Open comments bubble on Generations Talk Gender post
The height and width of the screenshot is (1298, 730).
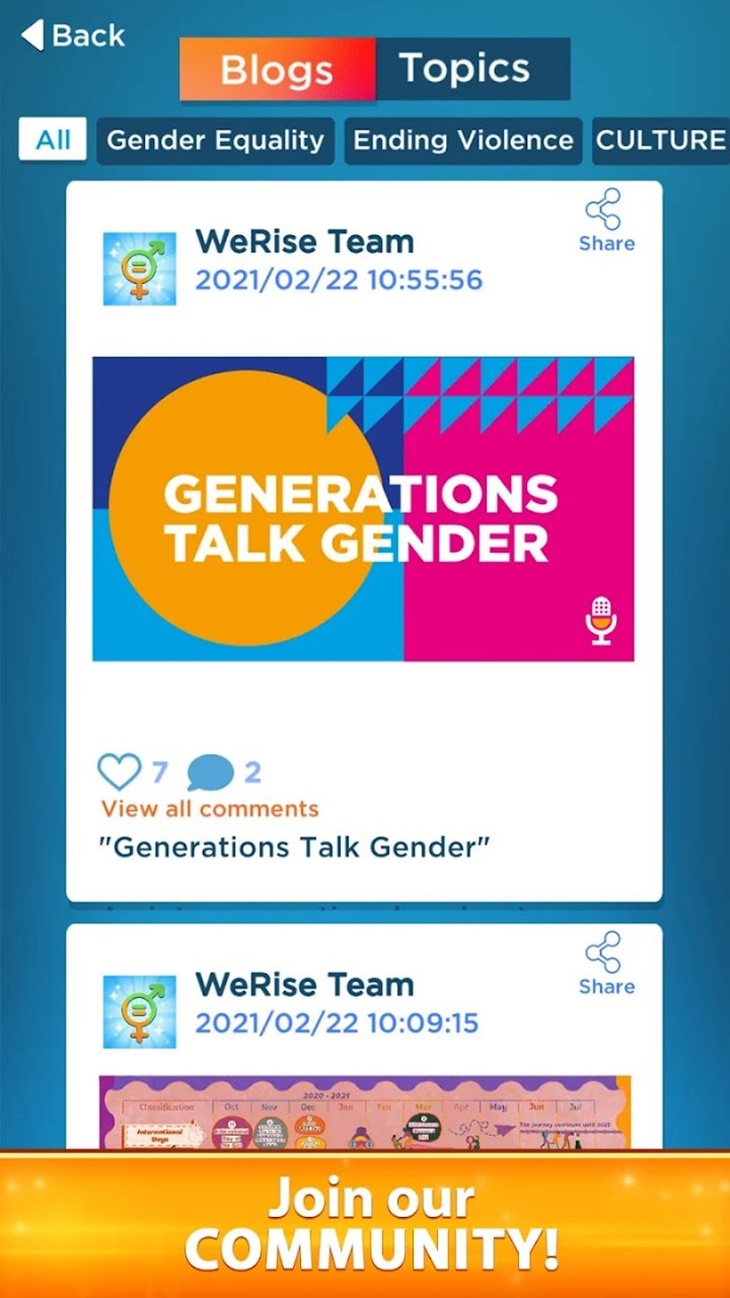[x=210, y=772]
